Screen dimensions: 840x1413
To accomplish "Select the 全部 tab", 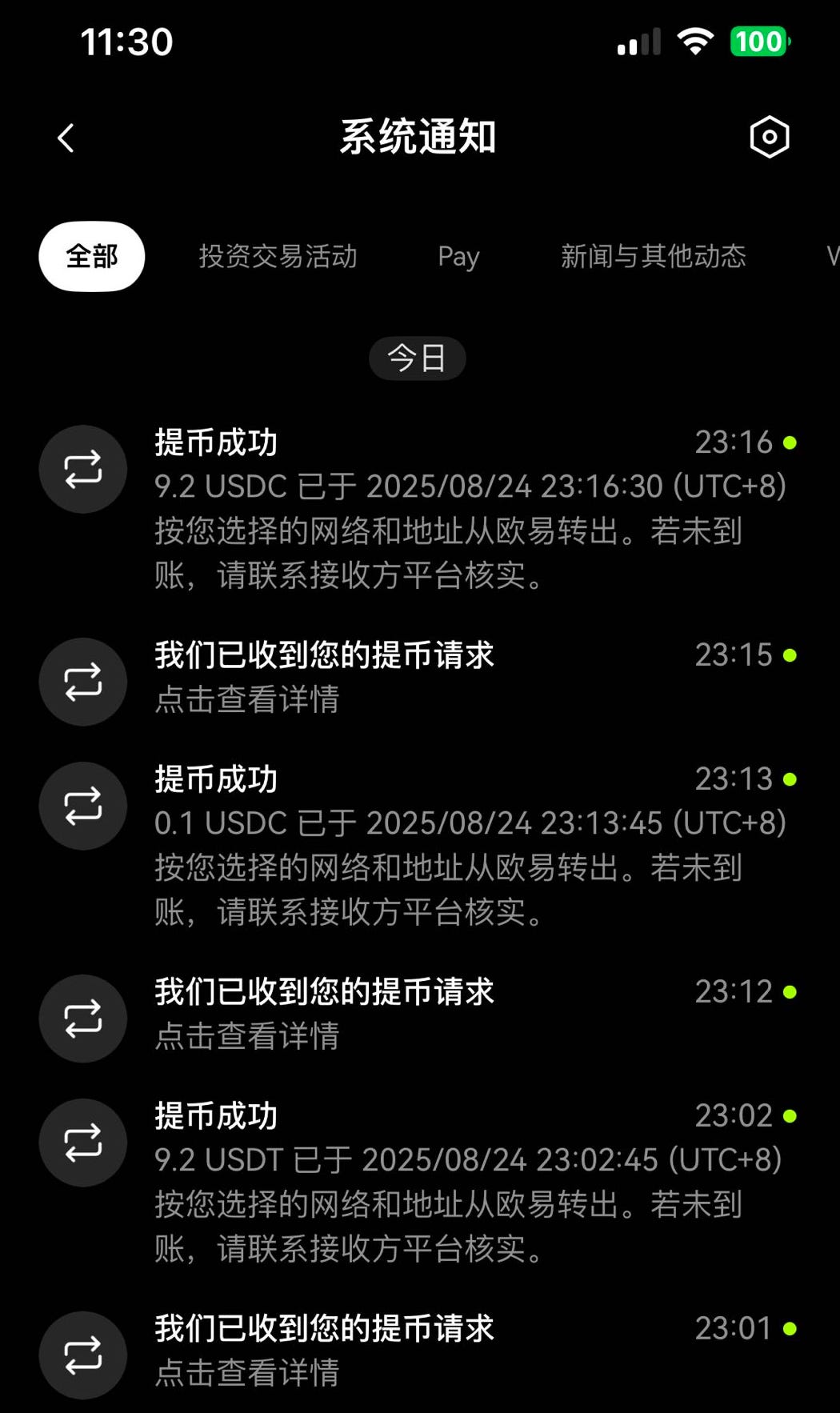I will tap(92, 256).
